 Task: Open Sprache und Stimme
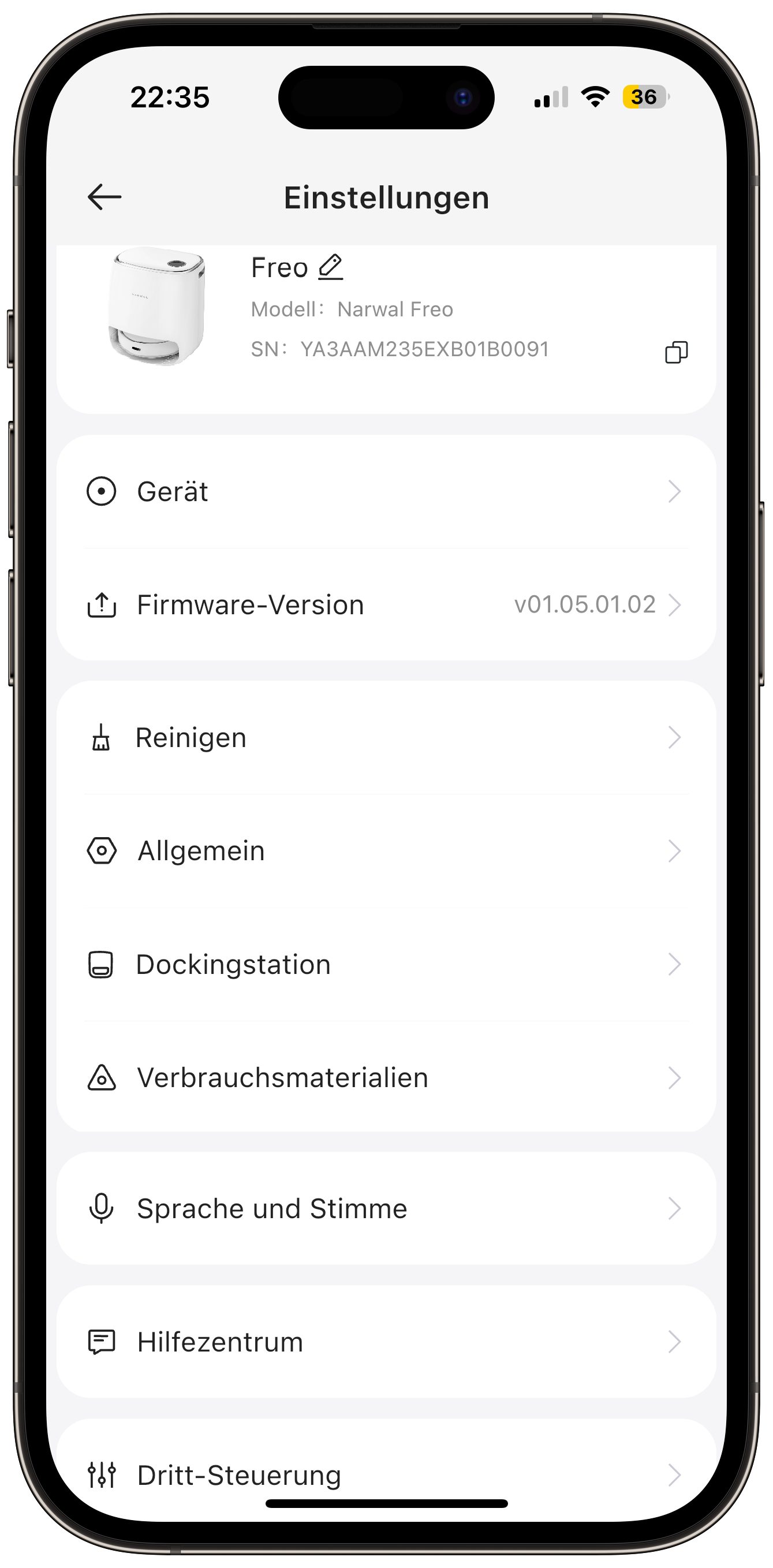click(x=387, y=1208)
